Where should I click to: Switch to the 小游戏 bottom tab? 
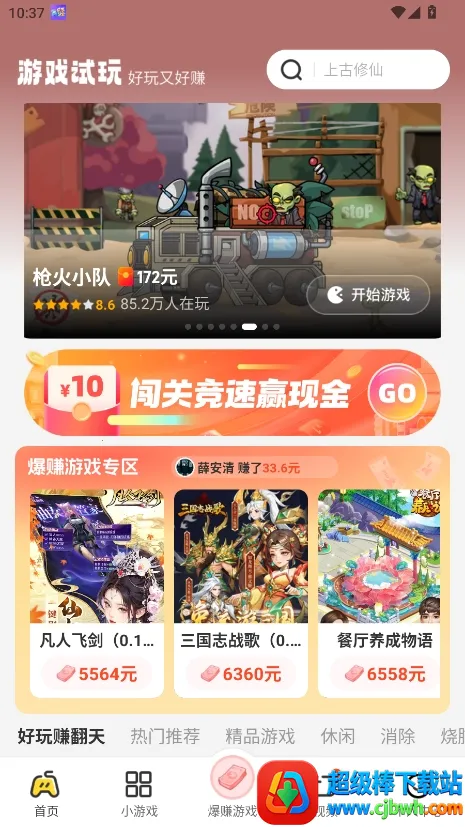click(x=139, y=793)
